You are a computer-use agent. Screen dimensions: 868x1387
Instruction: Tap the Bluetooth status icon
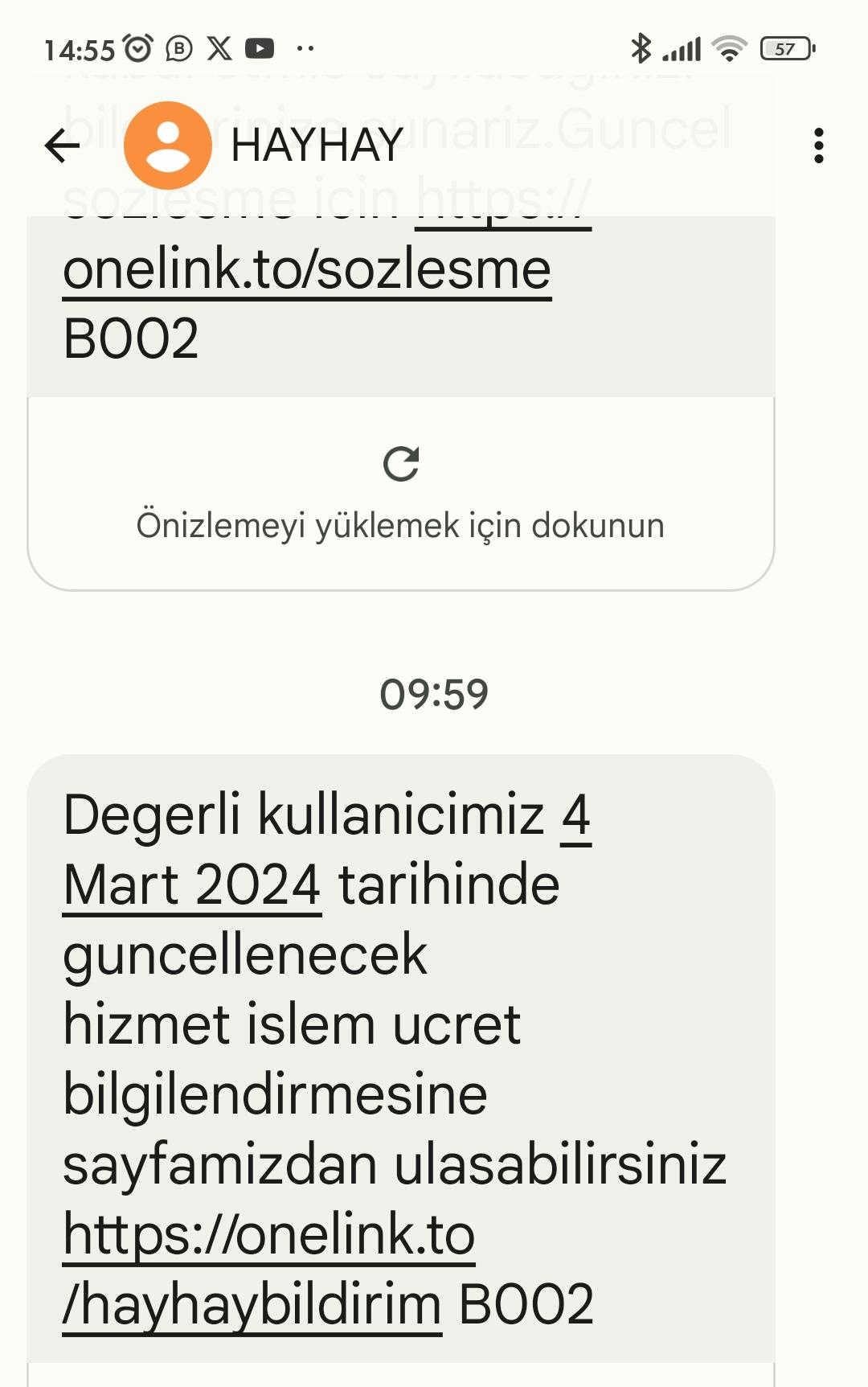coord(641,48)
